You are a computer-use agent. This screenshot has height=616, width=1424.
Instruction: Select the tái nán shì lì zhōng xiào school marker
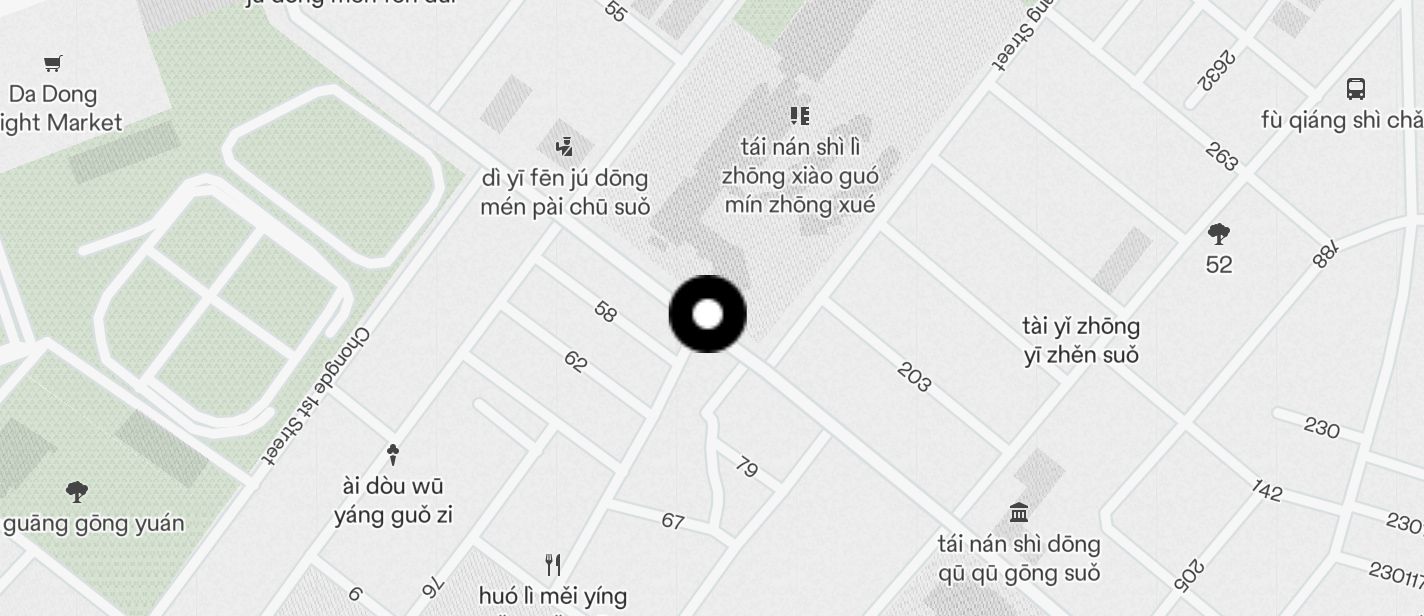click(799, 116)
